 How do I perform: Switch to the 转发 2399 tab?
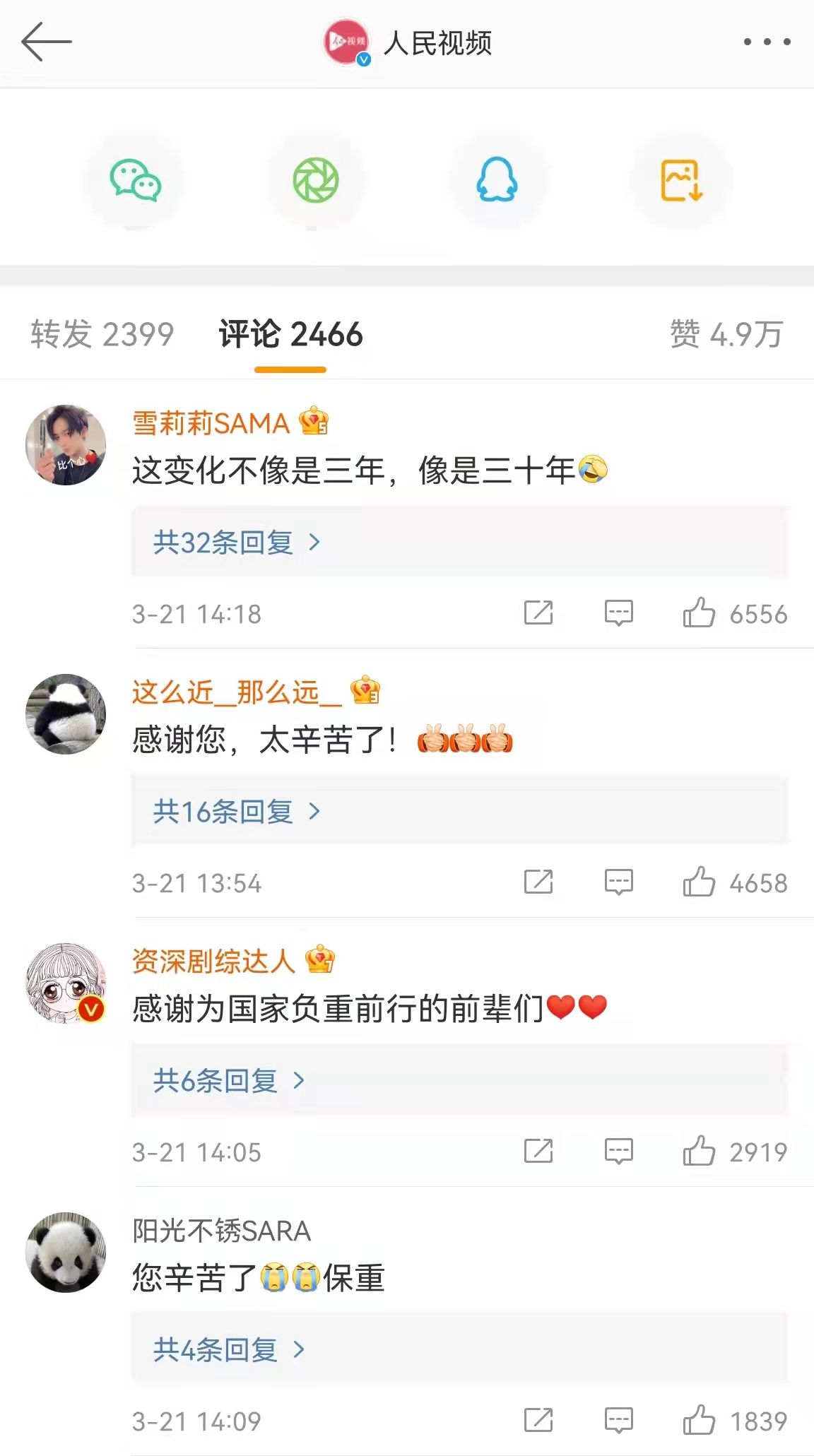(102, 334)
